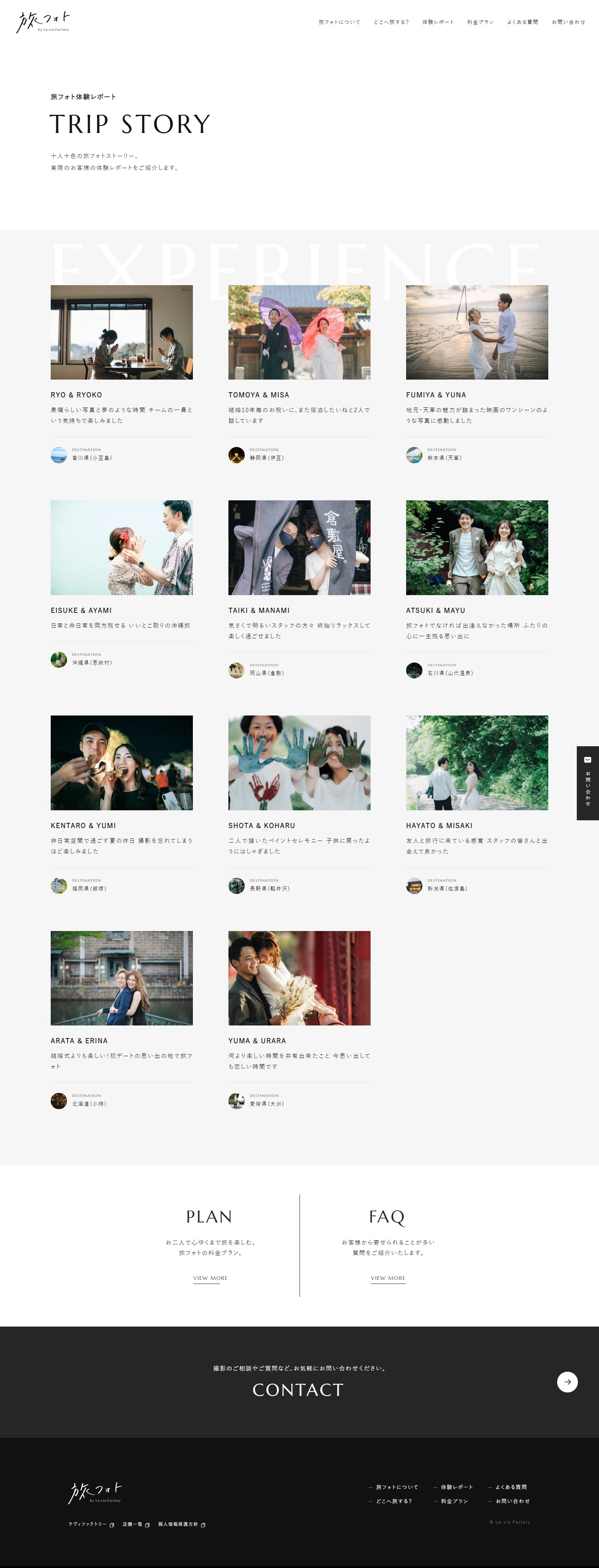Screen dimensions: 599x1568
Task: Tap VIEW MORE under FAQ
Action: point(388,1278)
